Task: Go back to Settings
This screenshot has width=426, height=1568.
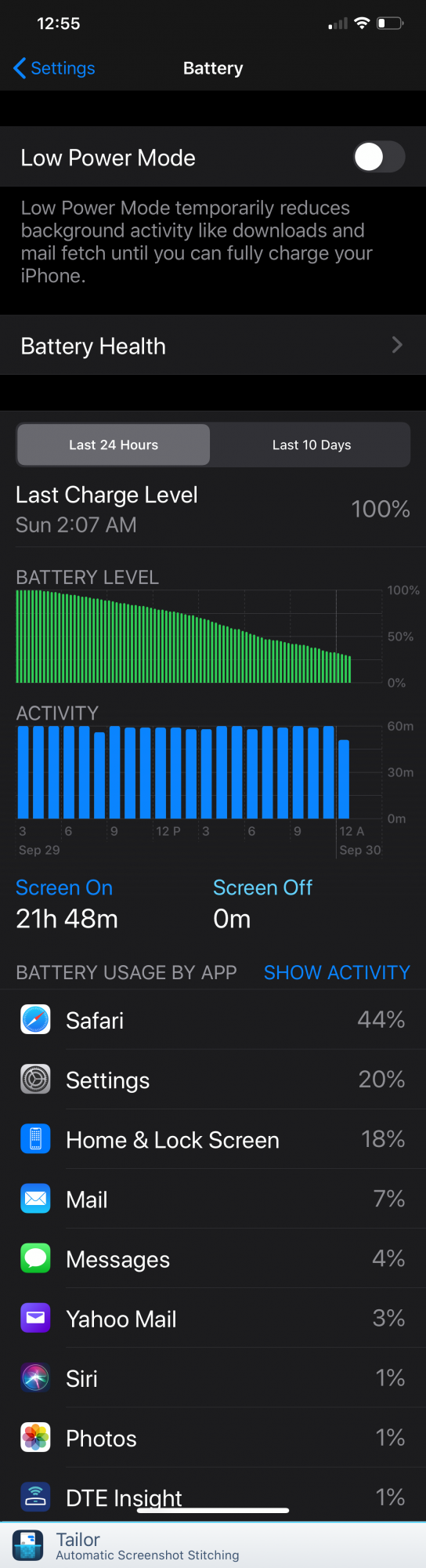Action: [55, 68]
